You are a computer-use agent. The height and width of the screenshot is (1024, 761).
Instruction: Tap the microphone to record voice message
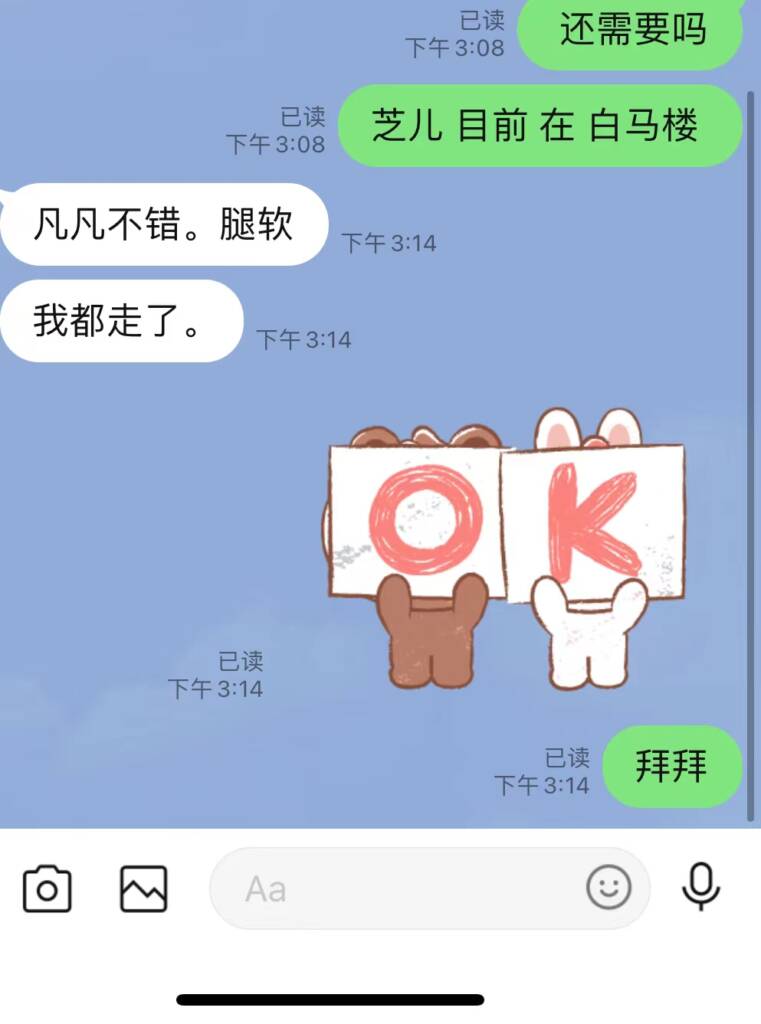pyautogui.click(x=701, y=886)
